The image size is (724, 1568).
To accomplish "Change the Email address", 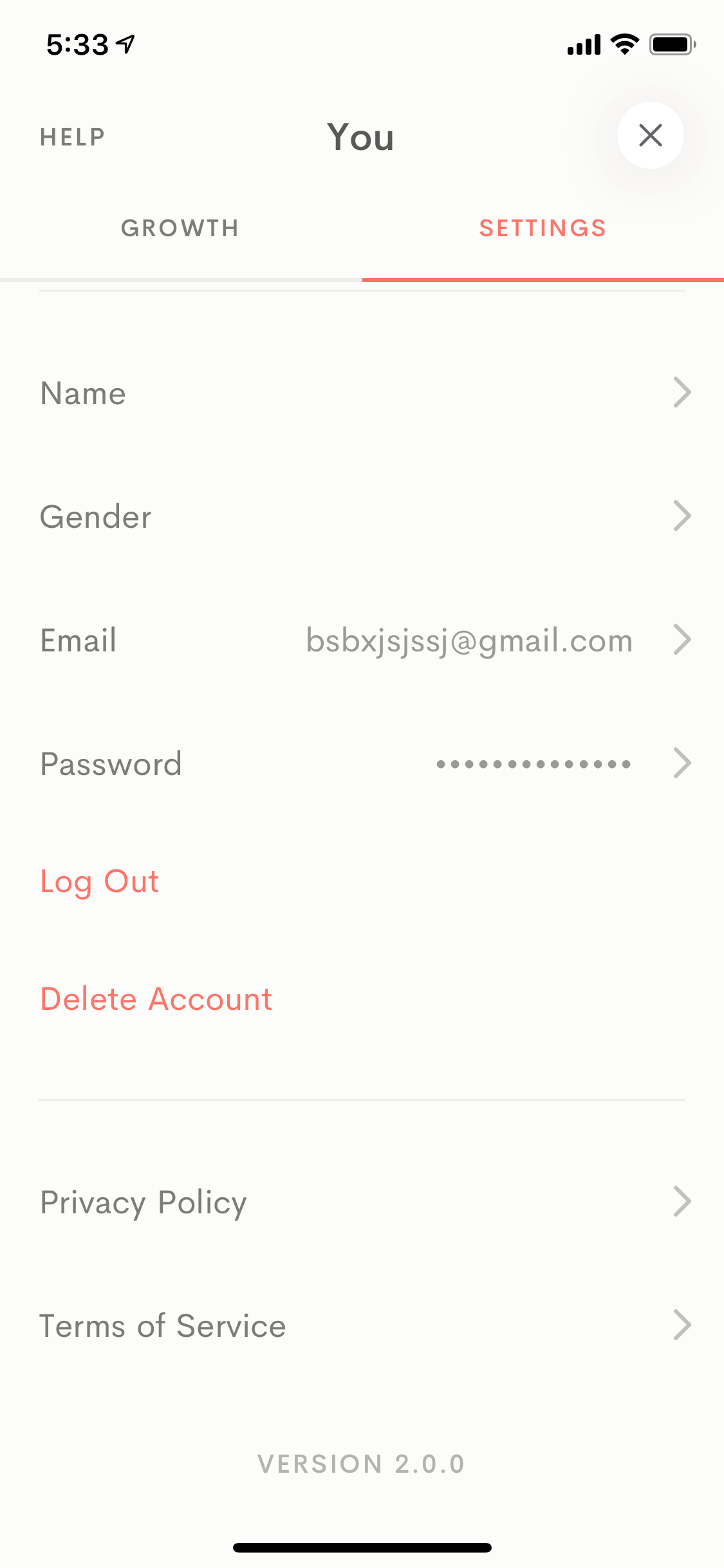I will [362, 640].
